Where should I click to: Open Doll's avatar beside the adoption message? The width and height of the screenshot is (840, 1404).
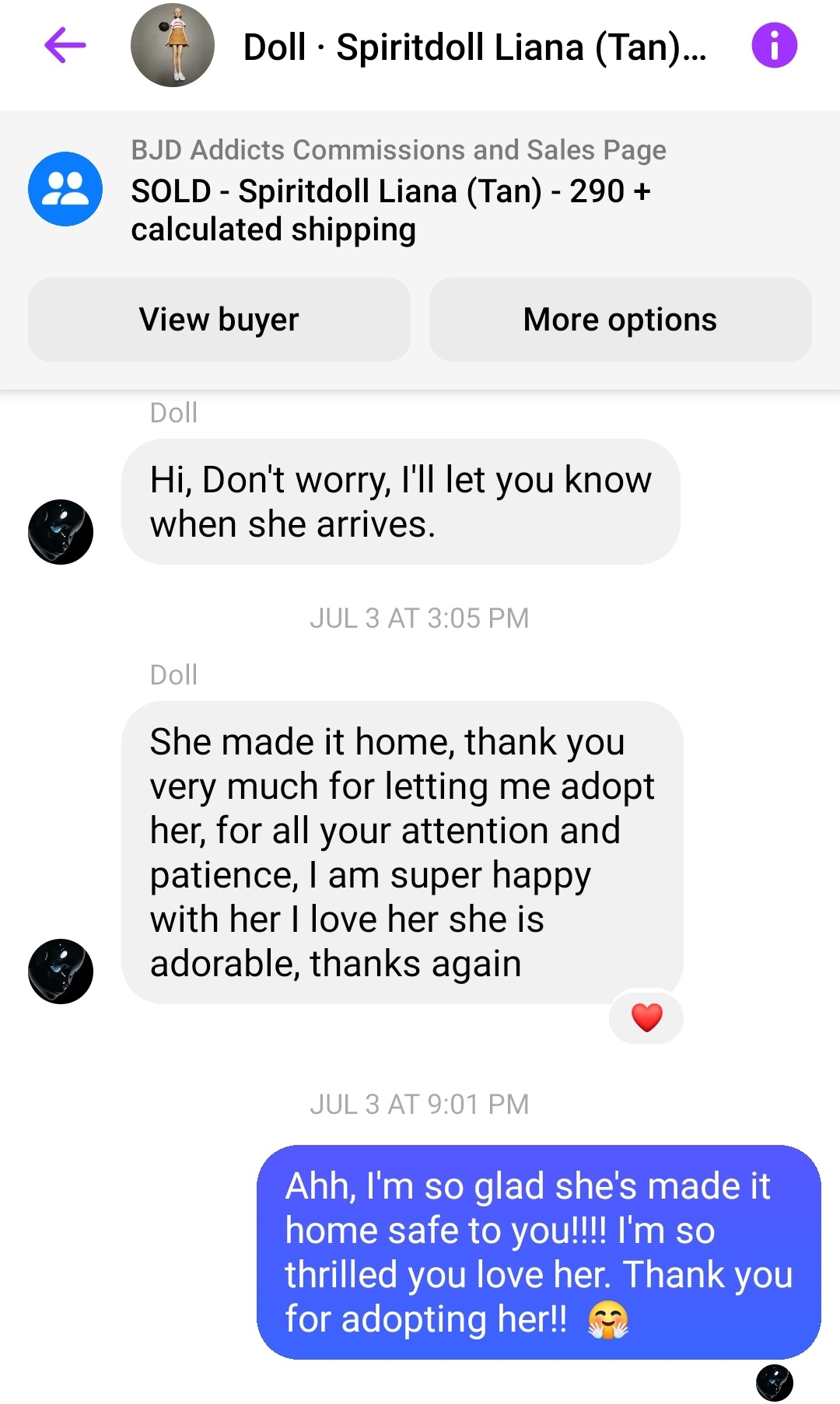click(61, 971)
